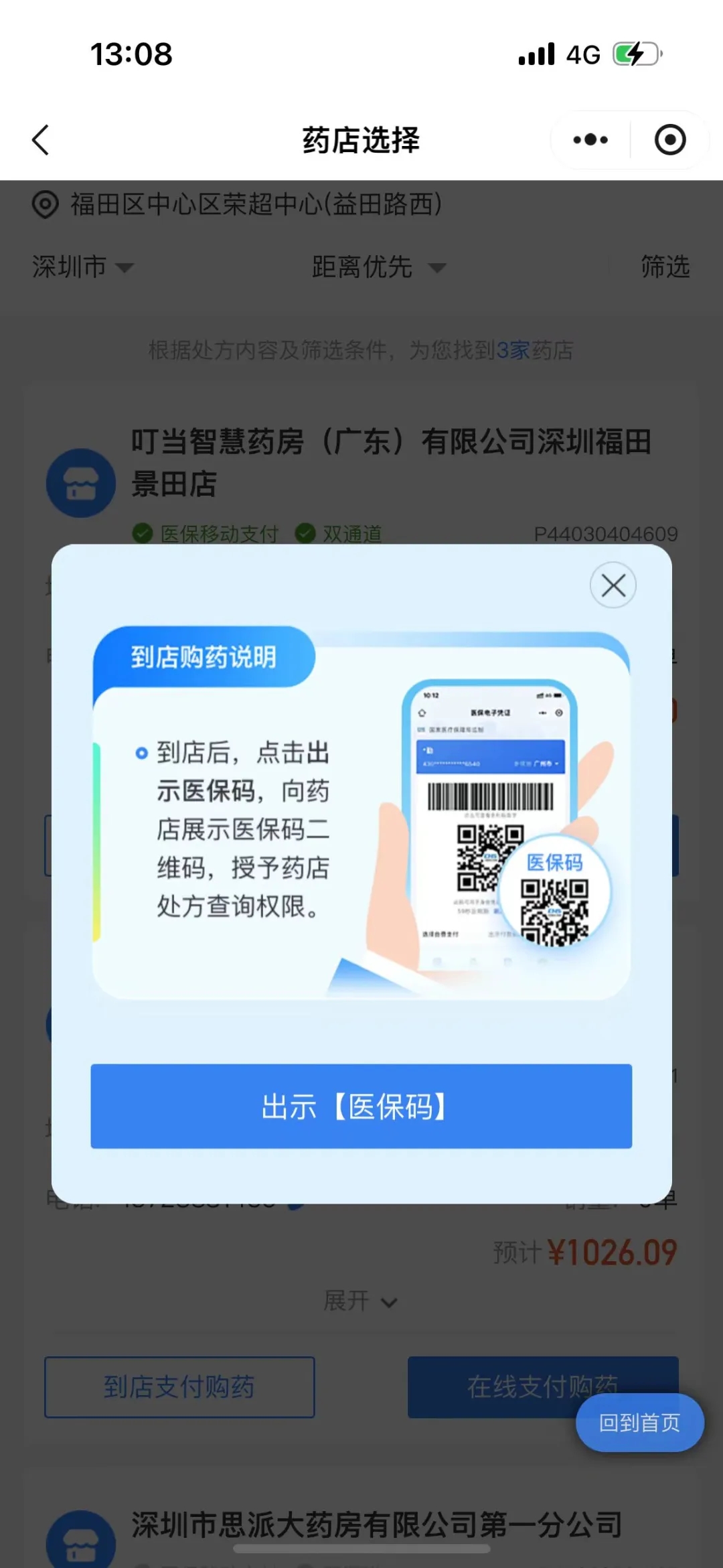Enable the 筛选 filter option

(667, 267)
